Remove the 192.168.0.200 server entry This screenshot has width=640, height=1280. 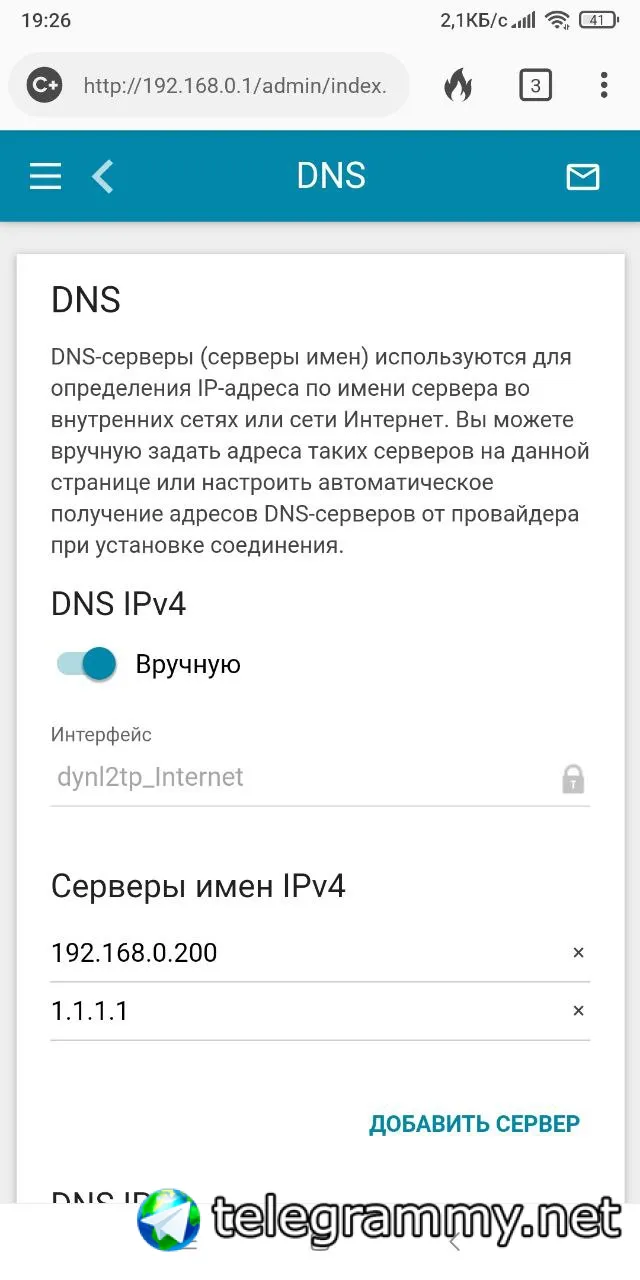pyautogui.click(x=578, y=953)
